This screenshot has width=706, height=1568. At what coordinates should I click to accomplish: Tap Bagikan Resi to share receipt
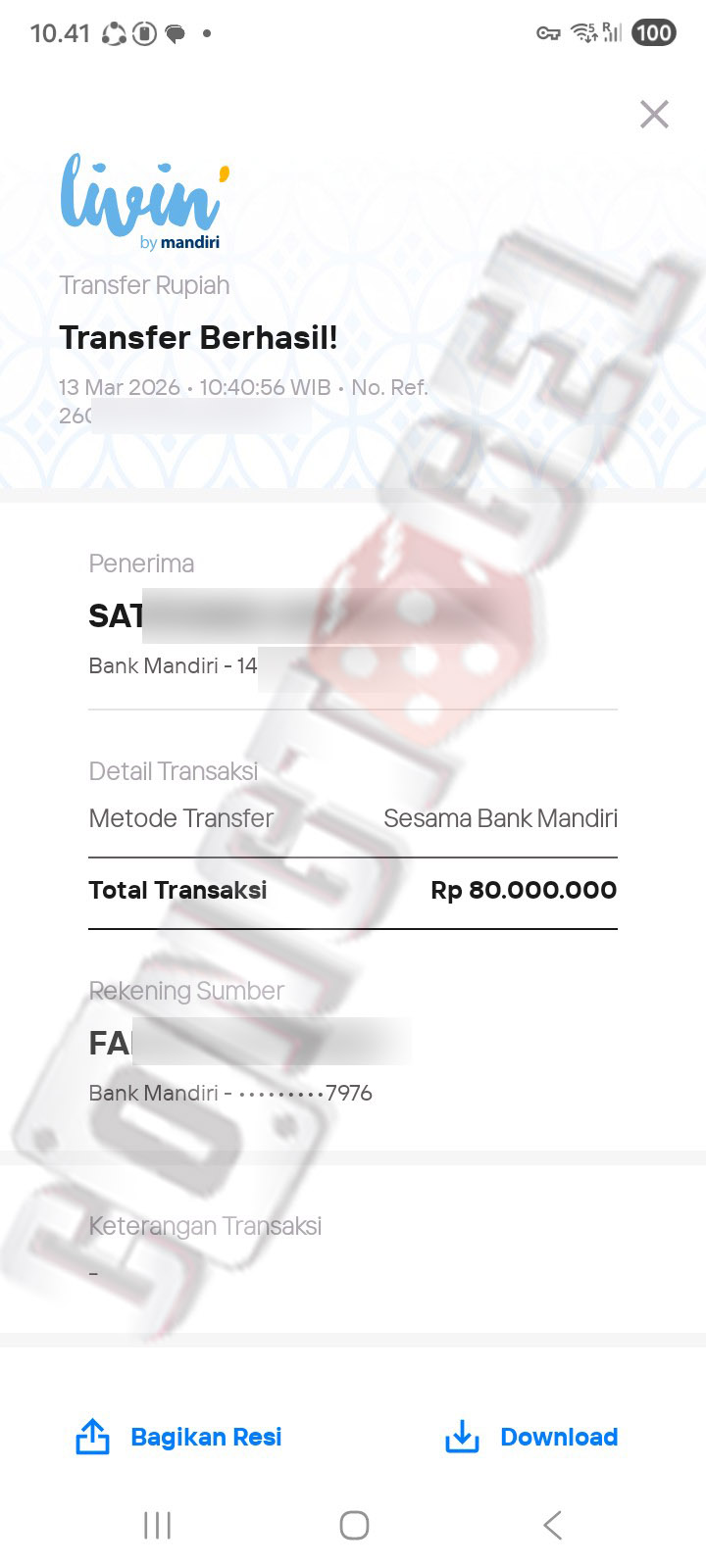[x=179, y=1437]
